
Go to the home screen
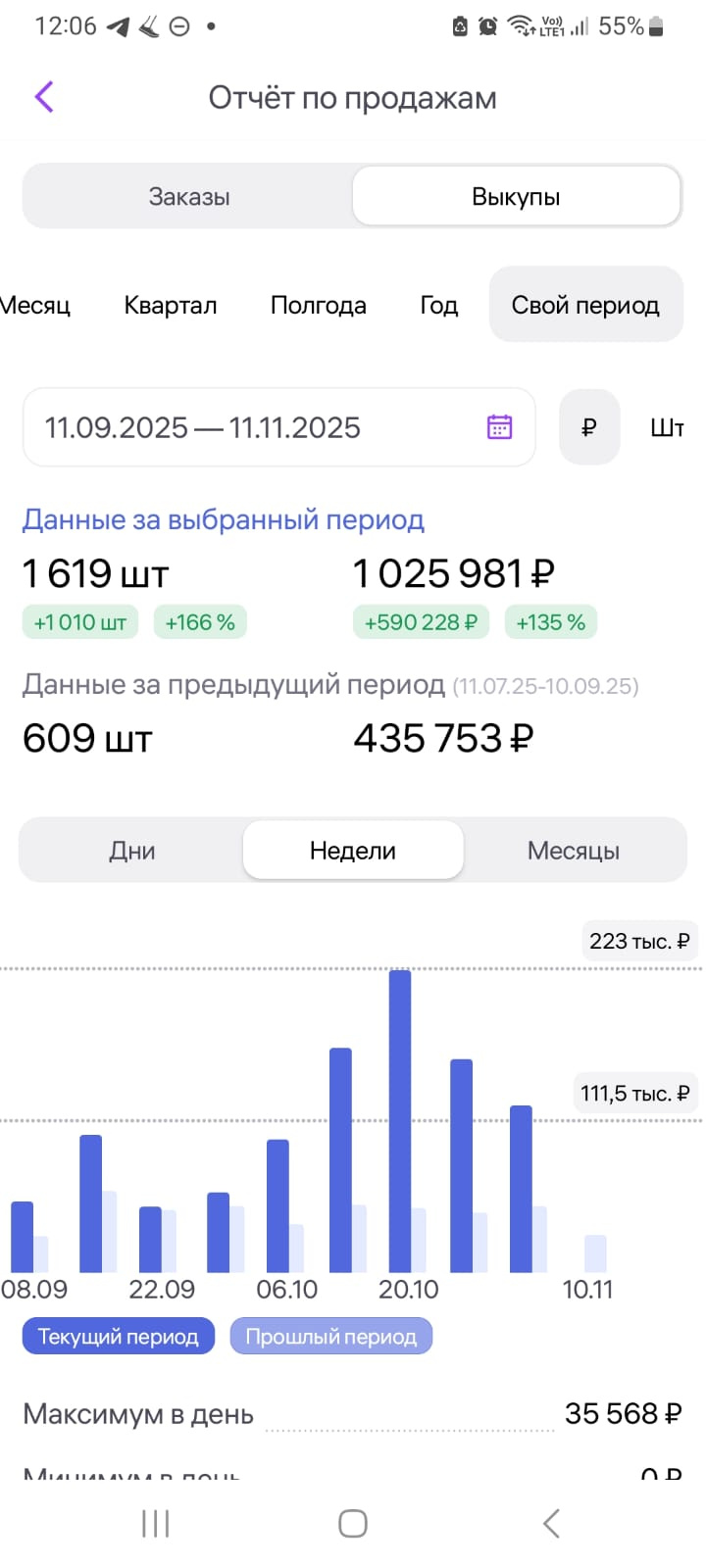353,1524
